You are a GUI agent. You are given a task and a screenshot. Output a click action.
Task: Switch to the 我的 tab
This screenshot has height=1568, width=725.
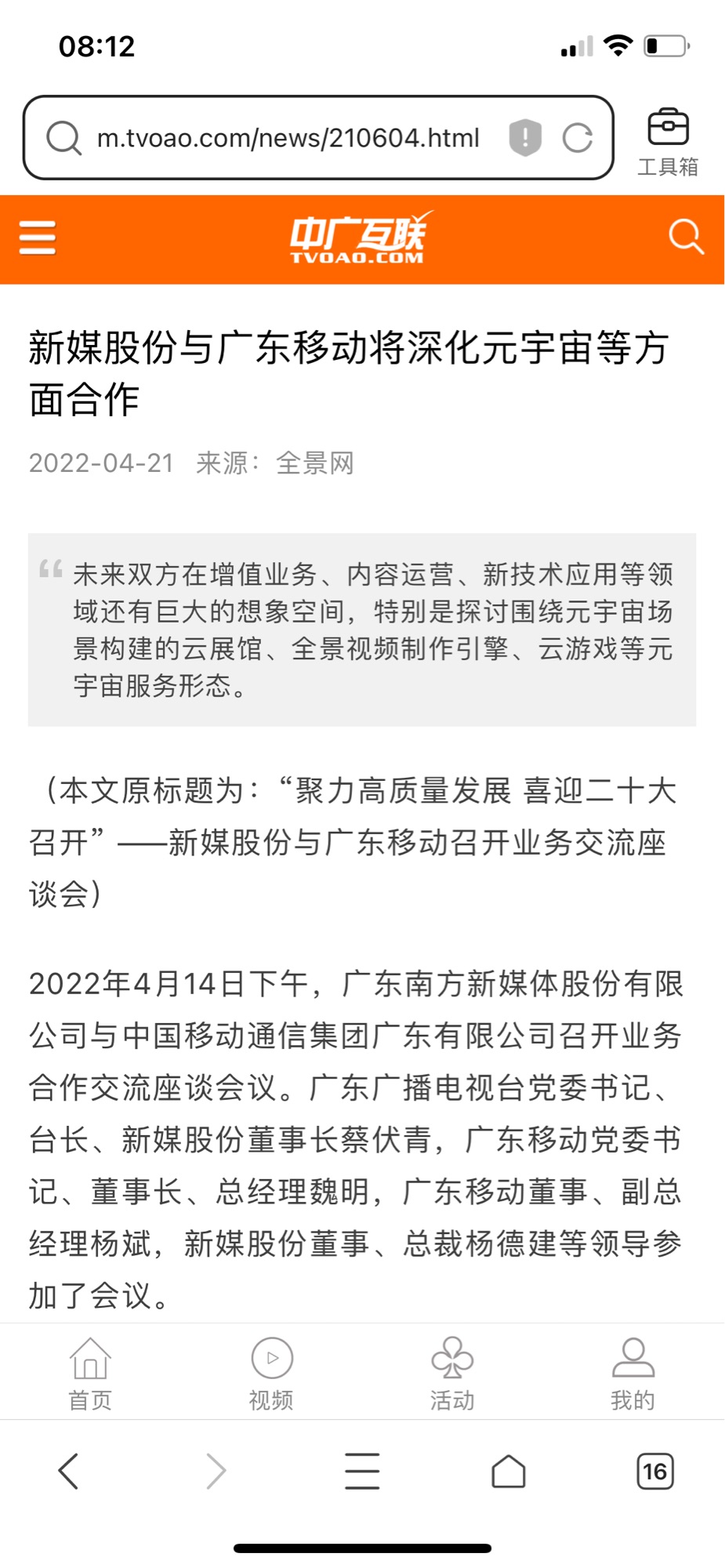[633, 1373]
